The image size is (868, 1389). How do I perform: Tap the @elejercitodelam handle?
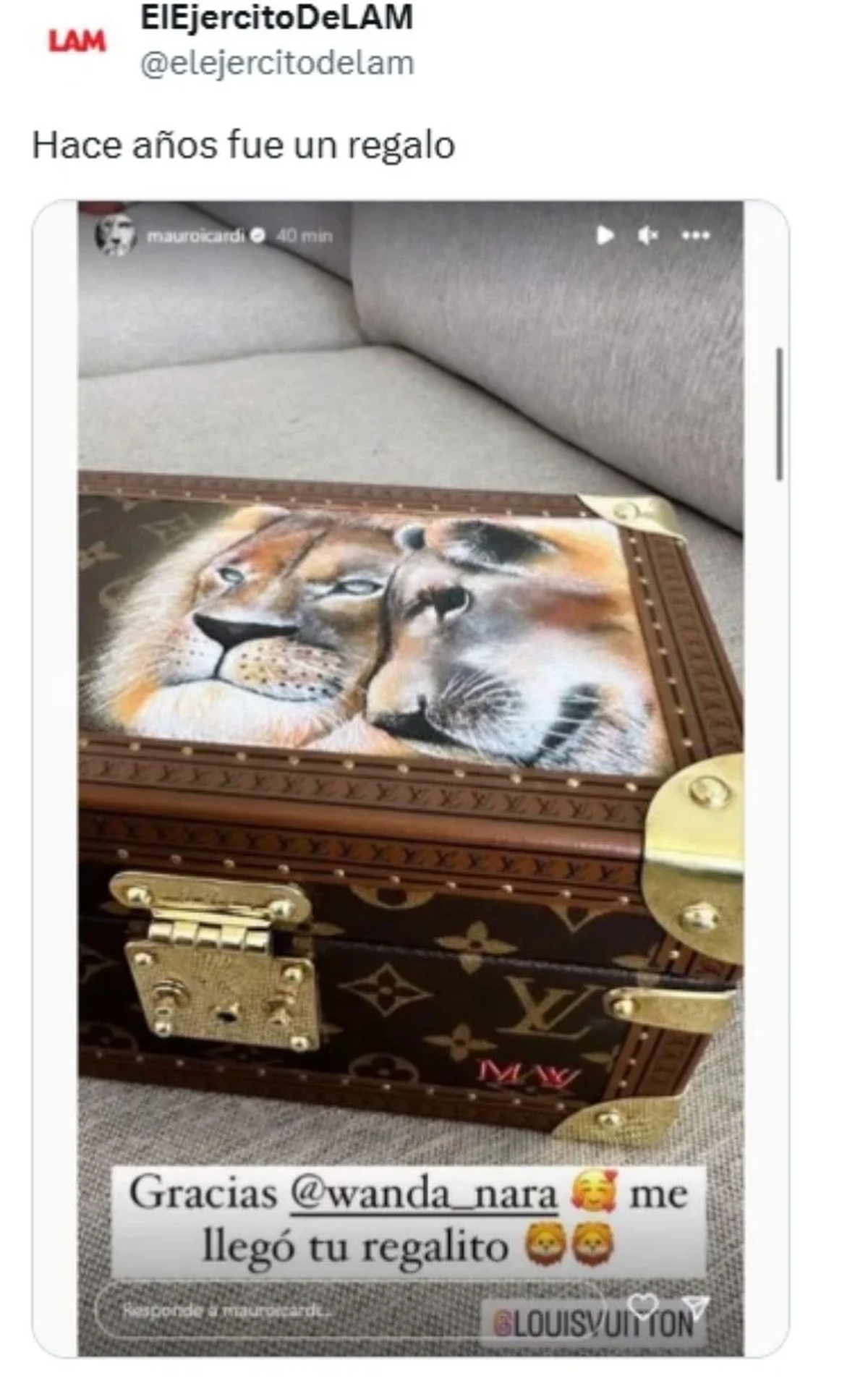276,64
